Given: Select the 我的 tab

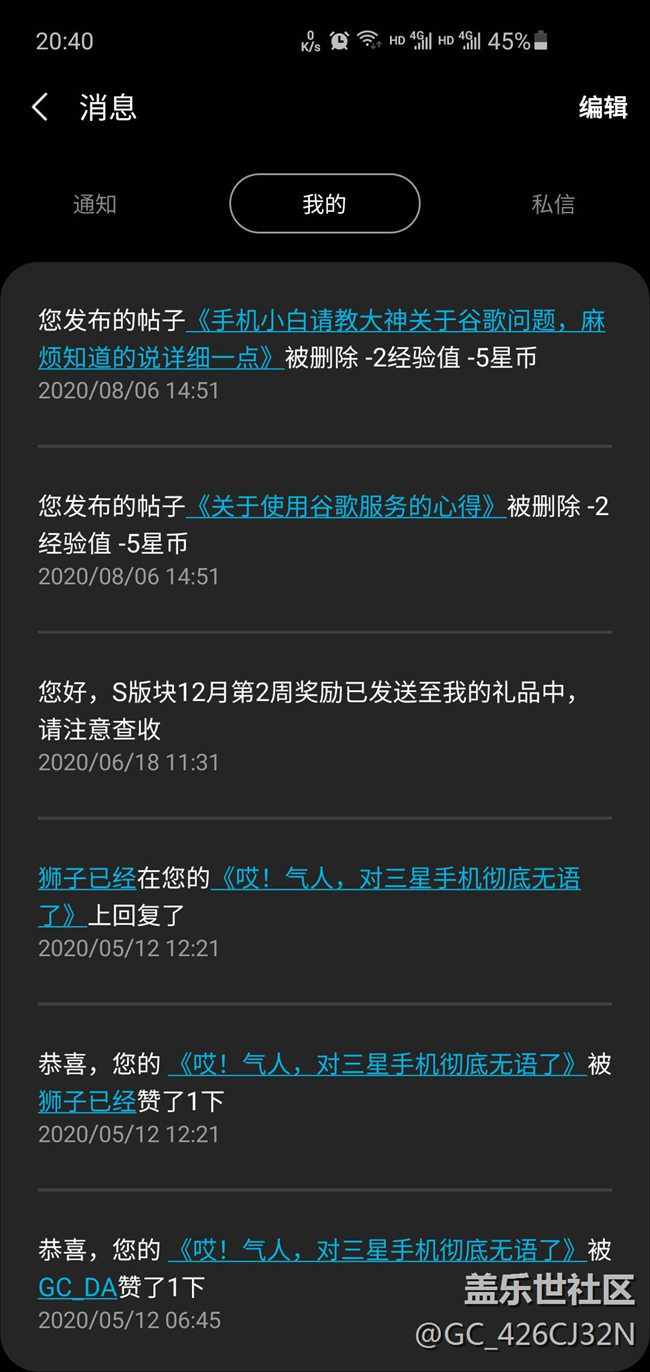Looking at the screenshot, I should pyautogui.click(x=324, y=204).
